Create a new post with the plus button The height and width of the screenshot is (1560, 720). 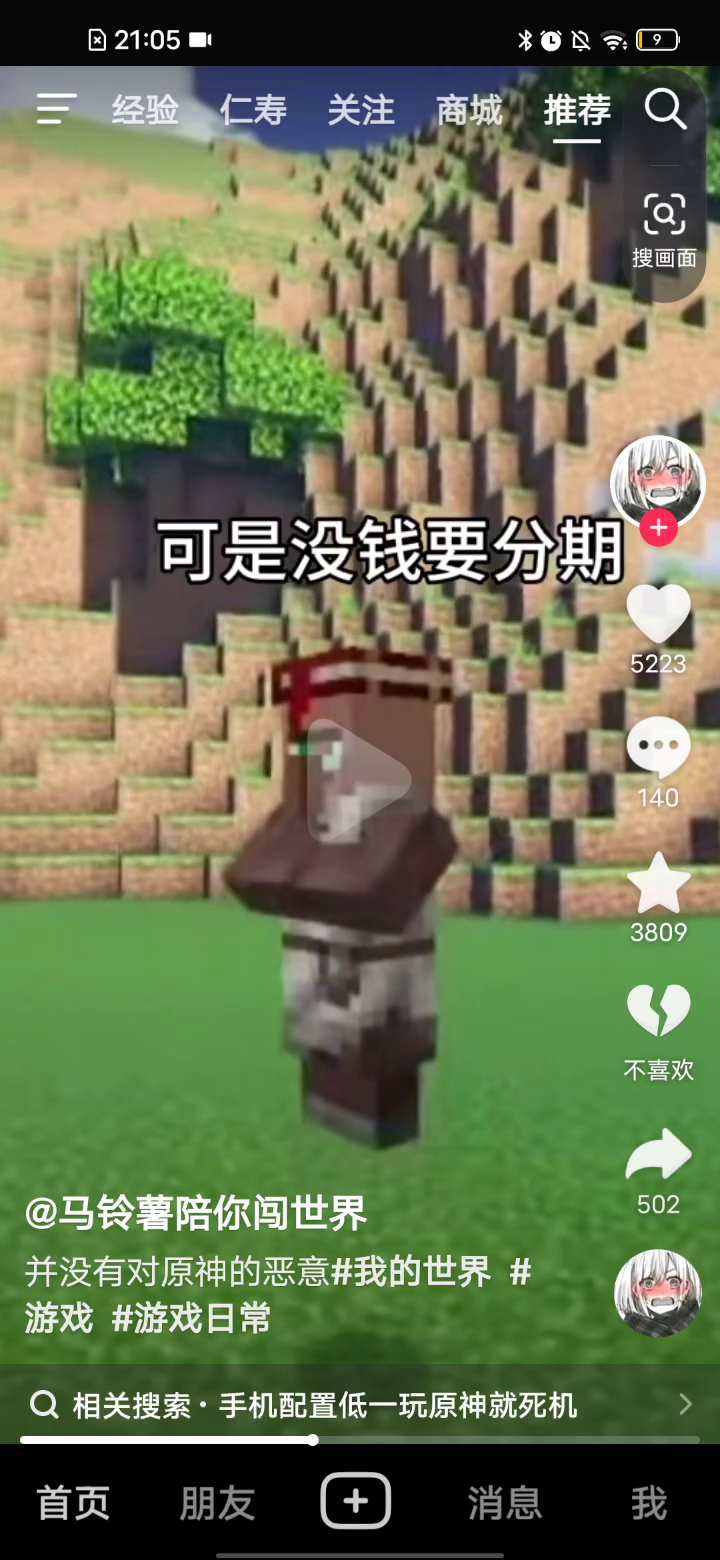356,1501
